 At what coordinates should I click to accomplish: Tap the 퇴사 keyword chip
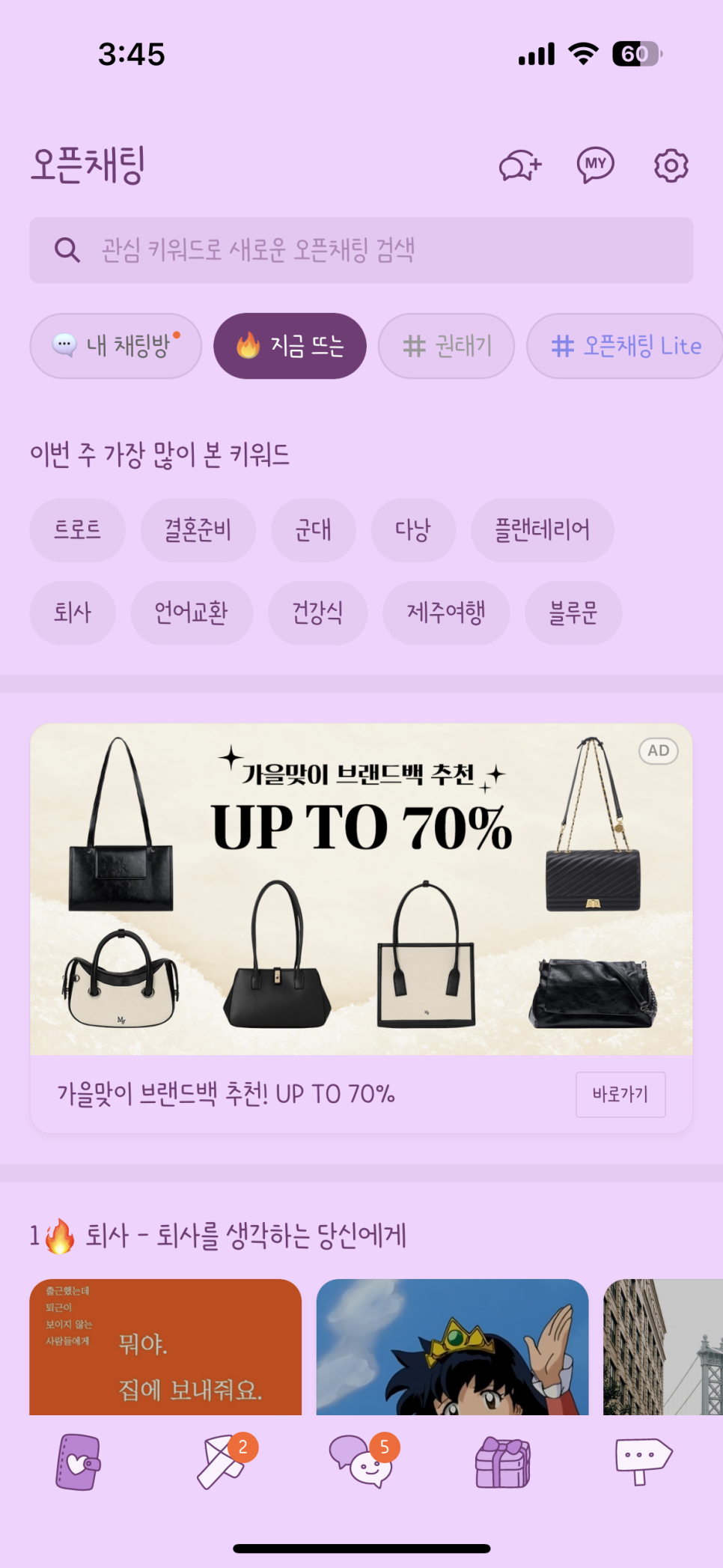click(73, 613)
